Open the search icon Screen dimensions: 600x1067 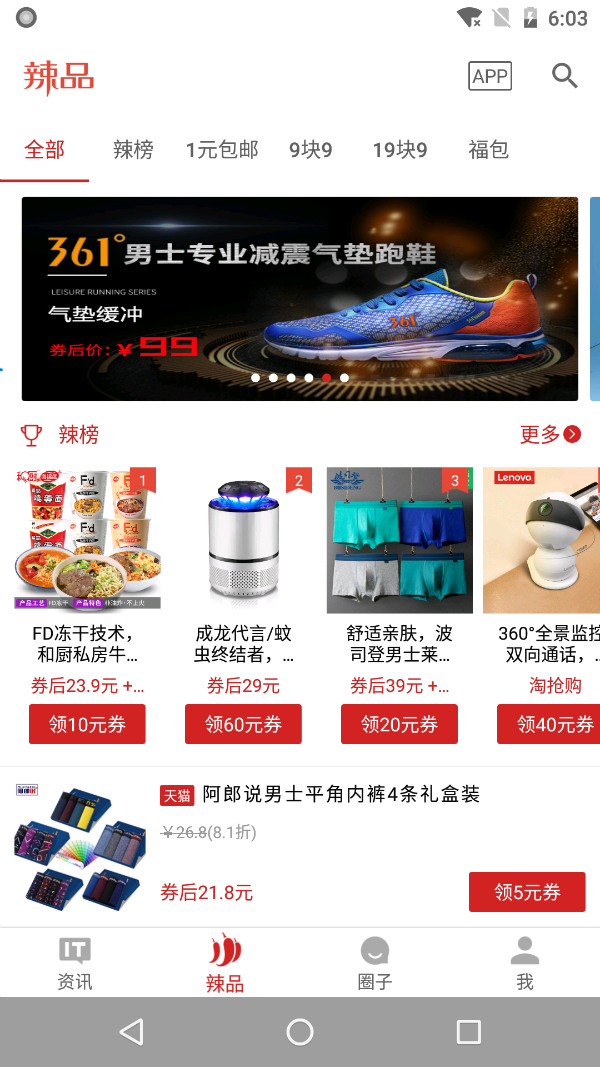[565, 76]
